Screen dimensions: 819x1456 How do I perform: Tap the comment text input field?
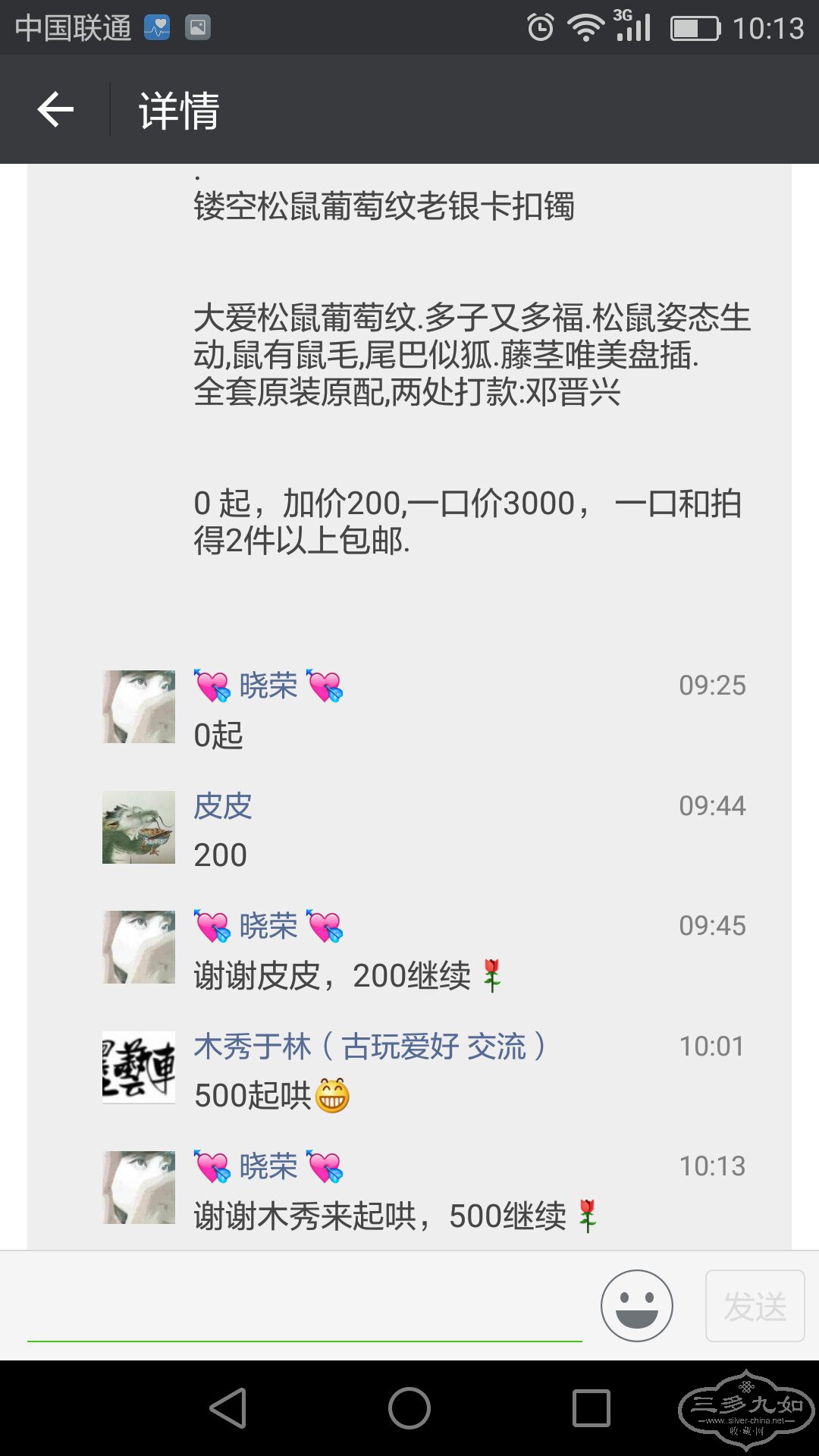(303, 1306)
